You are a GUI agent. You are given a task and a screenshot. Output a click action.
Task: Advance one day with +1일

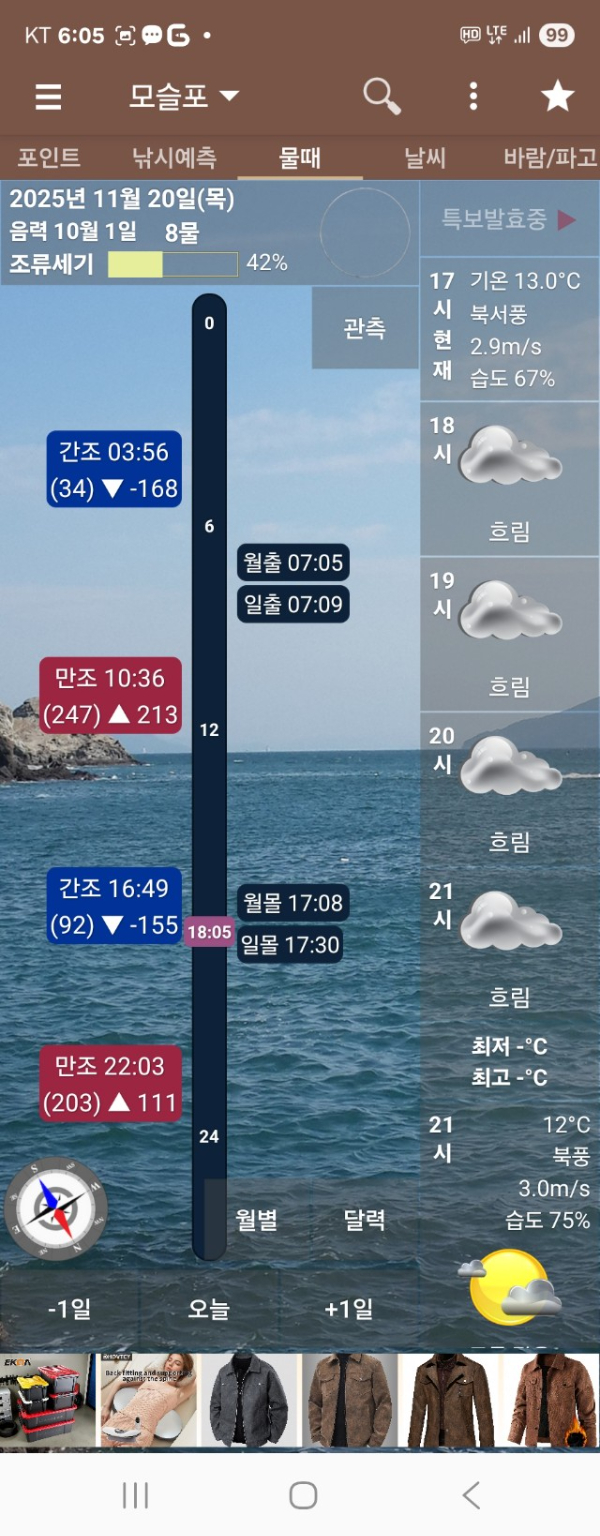click(349, 1308)
